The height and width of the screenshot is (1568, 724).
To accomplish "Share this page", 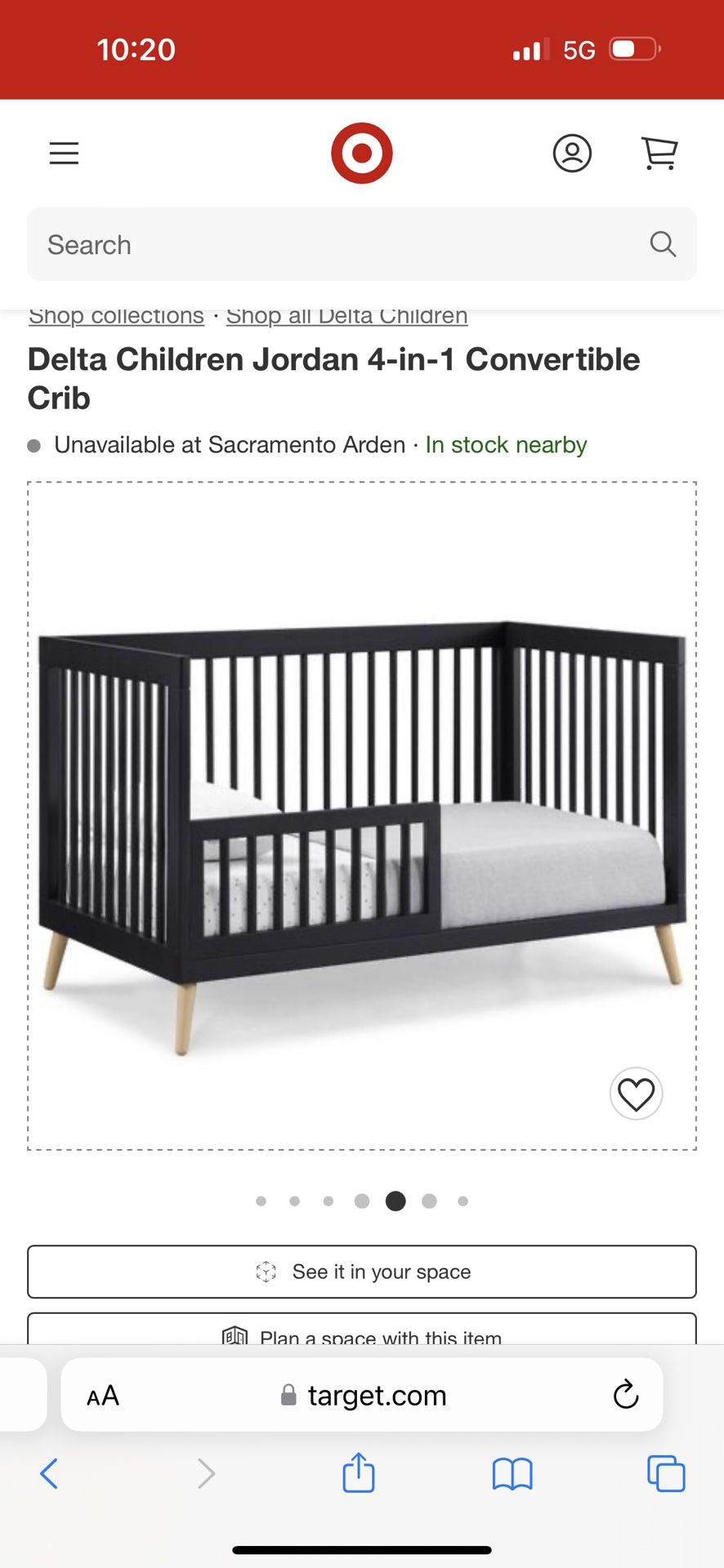I will click(x=358, y=1473).
